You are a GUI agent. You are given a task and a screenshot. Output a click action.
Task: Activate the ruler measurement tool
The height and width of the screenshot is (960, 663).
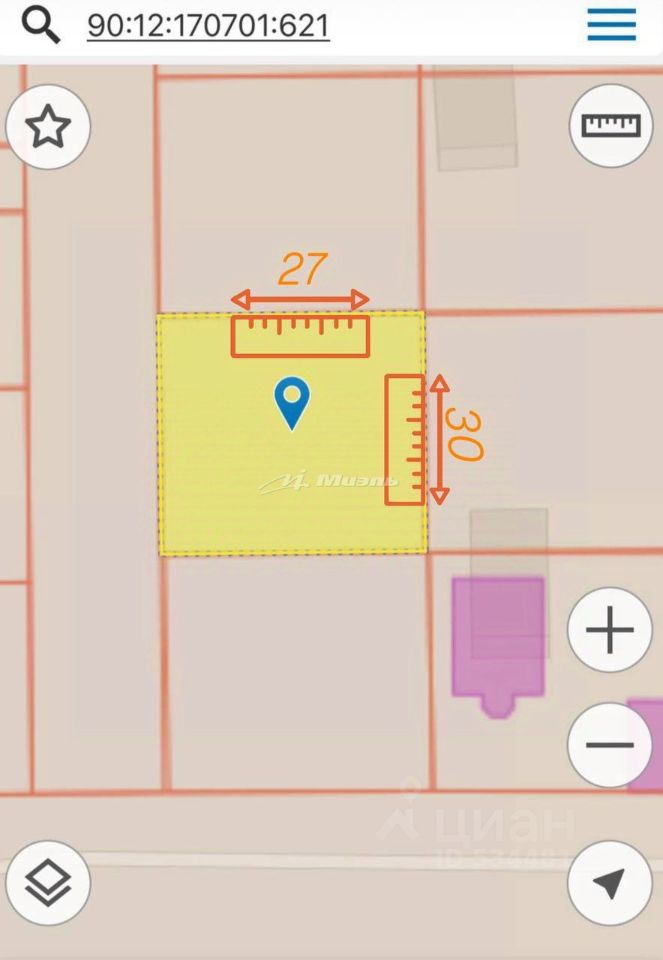[611, 125]
